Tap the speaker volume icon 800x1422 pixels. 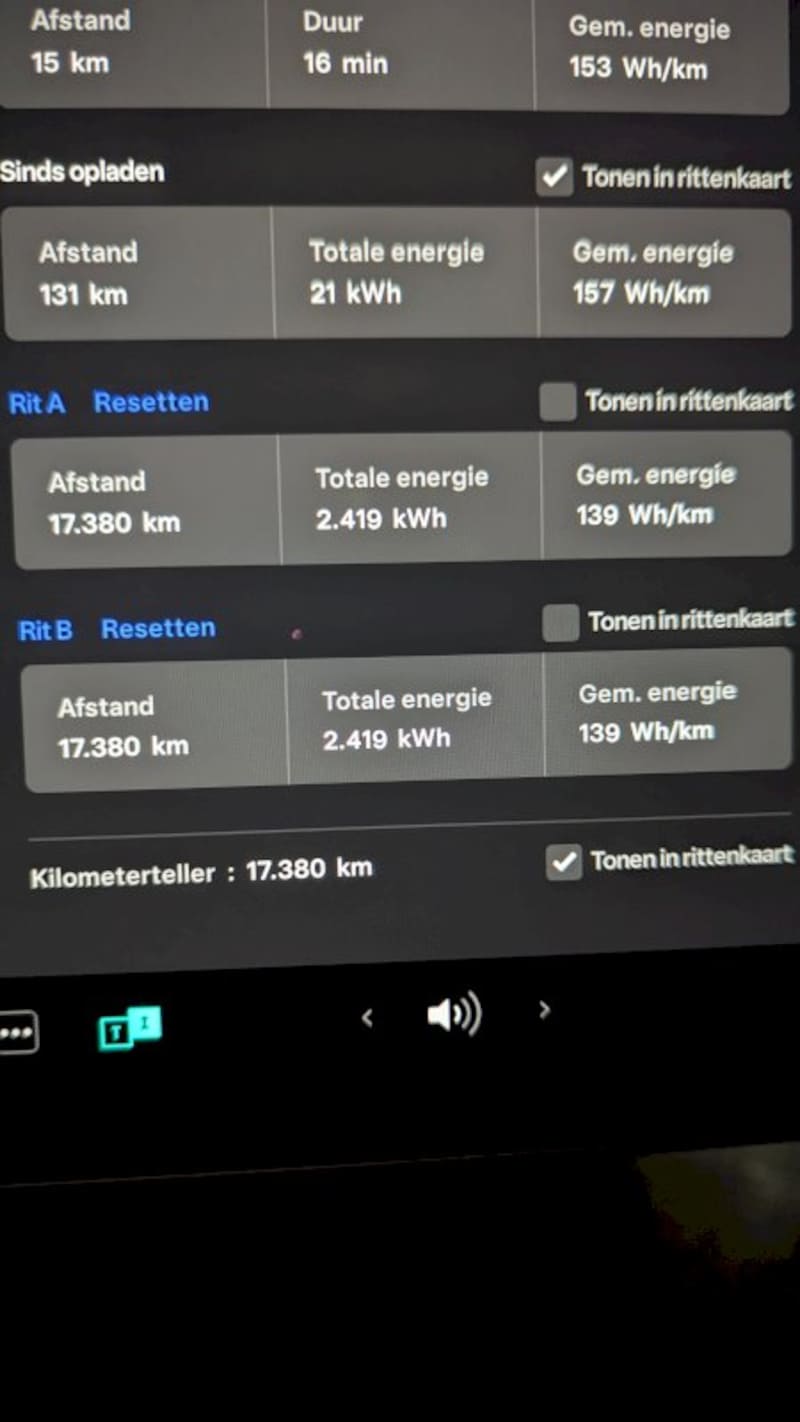(x=454, y=1016)
